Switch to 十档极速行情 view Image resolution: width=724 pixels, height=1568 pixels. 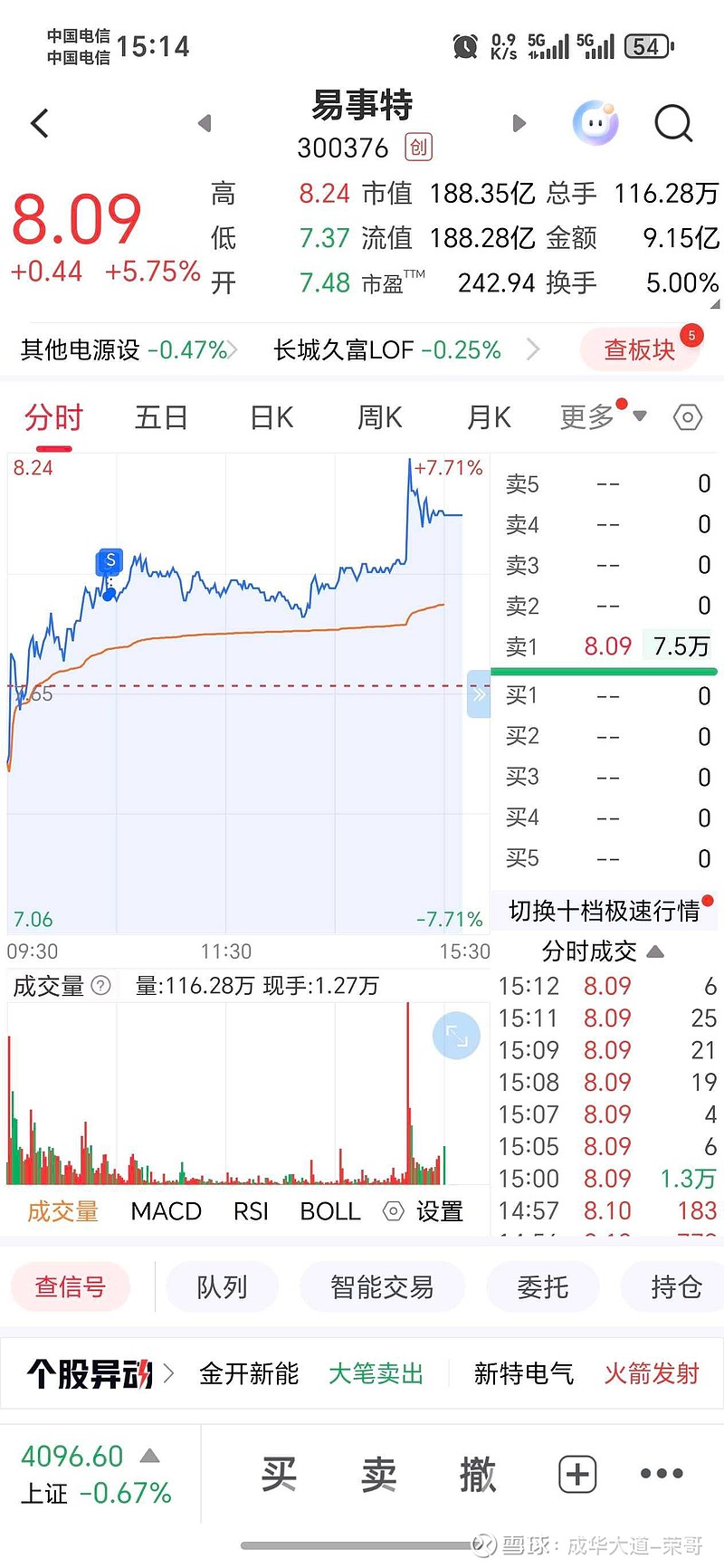pyautogui.click(x=605, y=911)
